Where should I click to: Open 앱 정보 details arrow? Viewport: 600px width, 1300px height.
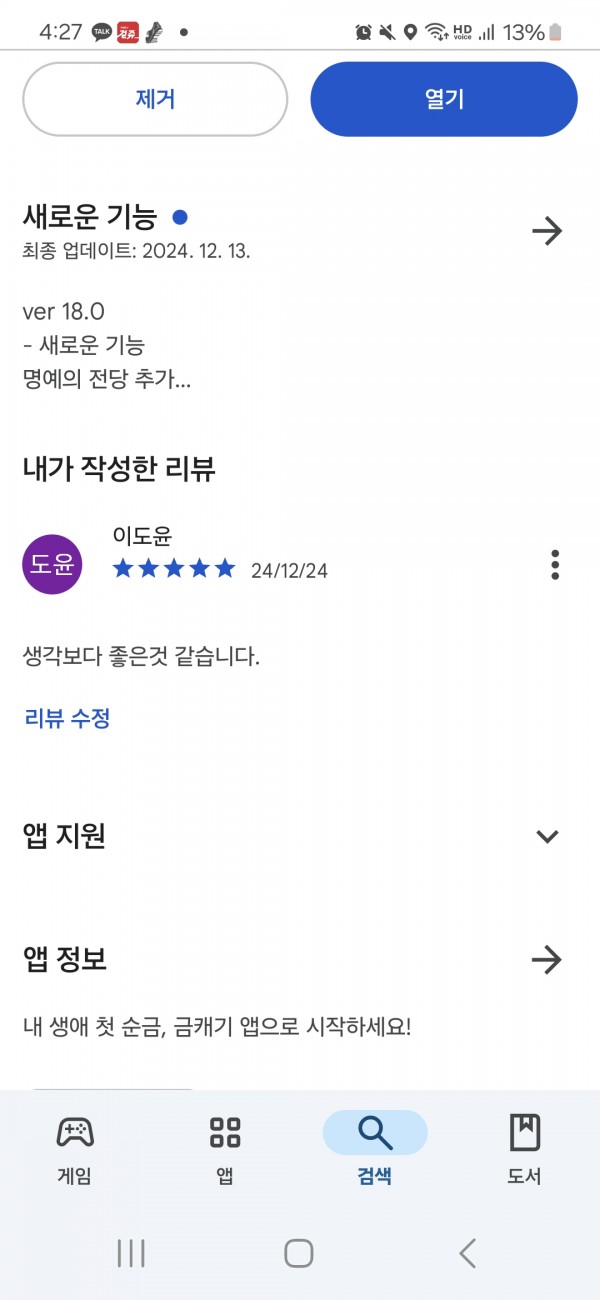(546, 960)
